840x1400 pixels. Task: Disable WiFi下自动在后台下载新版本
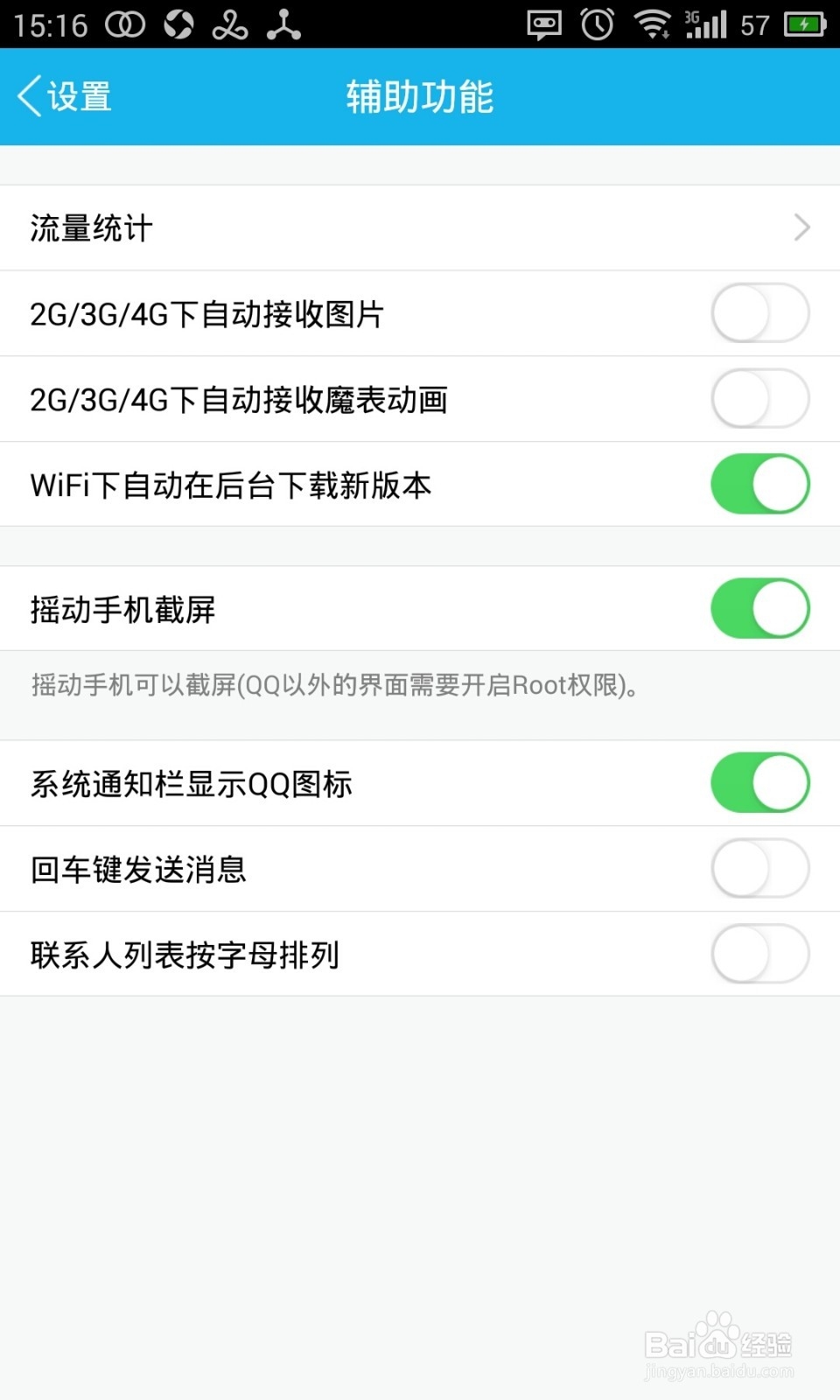click(x=759, y=484)
